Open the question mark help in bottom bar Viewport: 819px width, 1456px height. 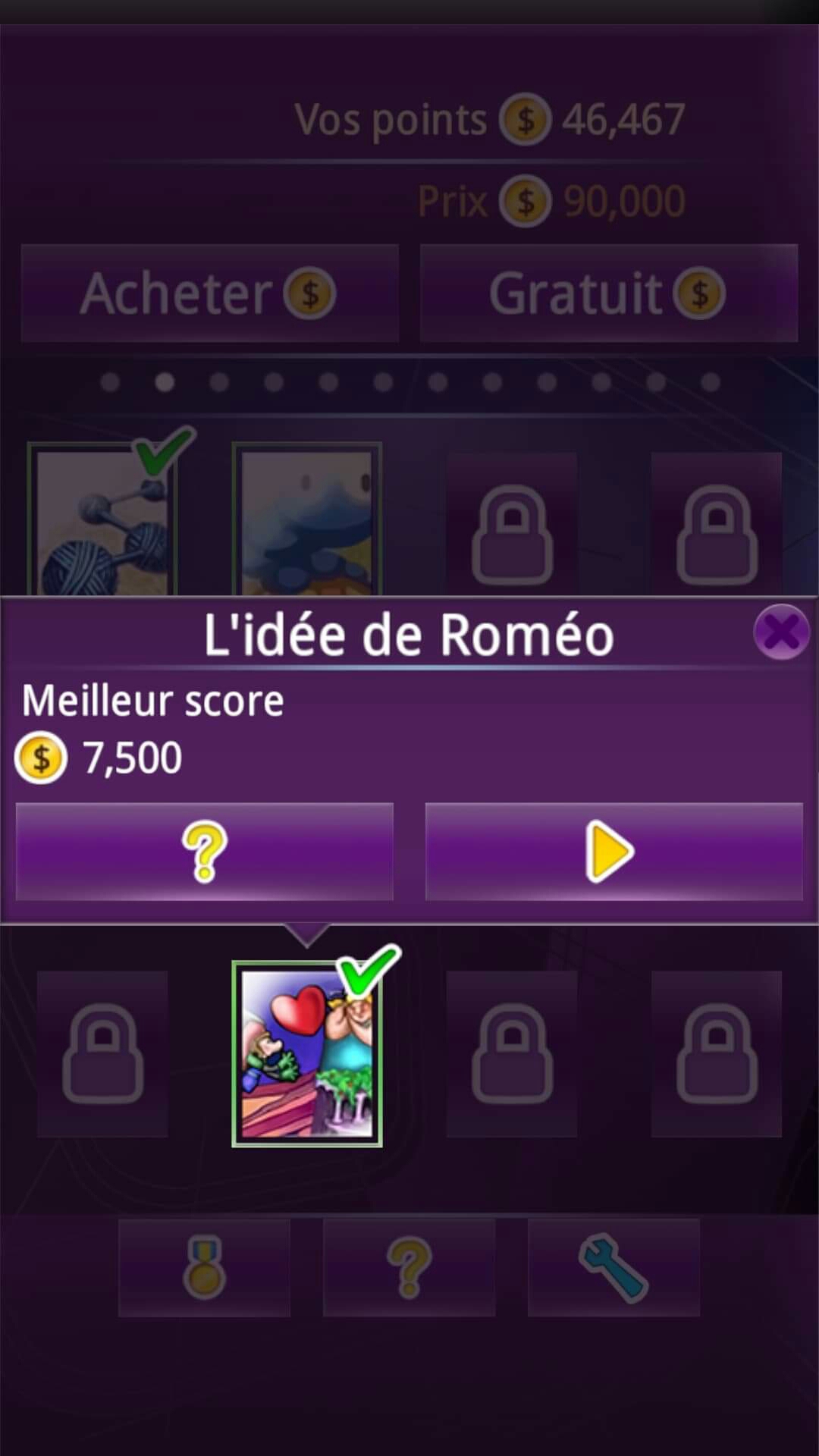pos(409,1268)
